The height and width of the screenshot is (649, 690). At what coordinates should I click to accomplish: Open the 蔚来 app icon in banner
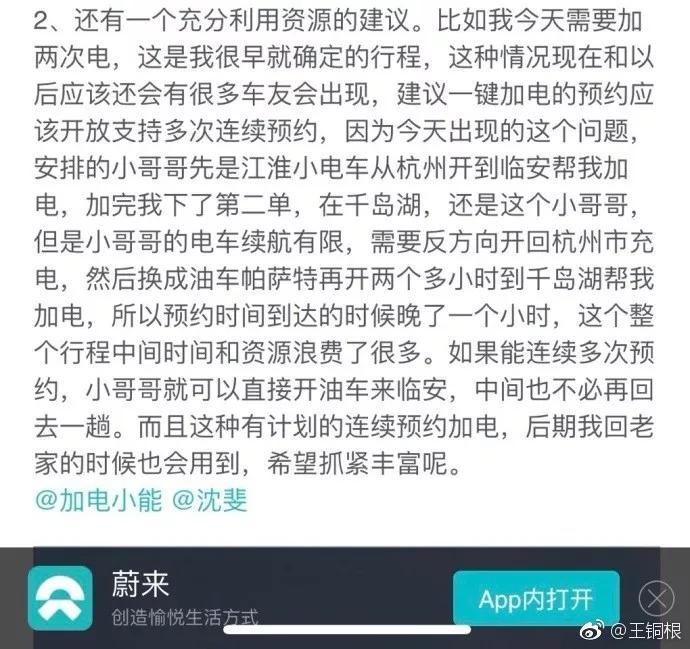60,598
